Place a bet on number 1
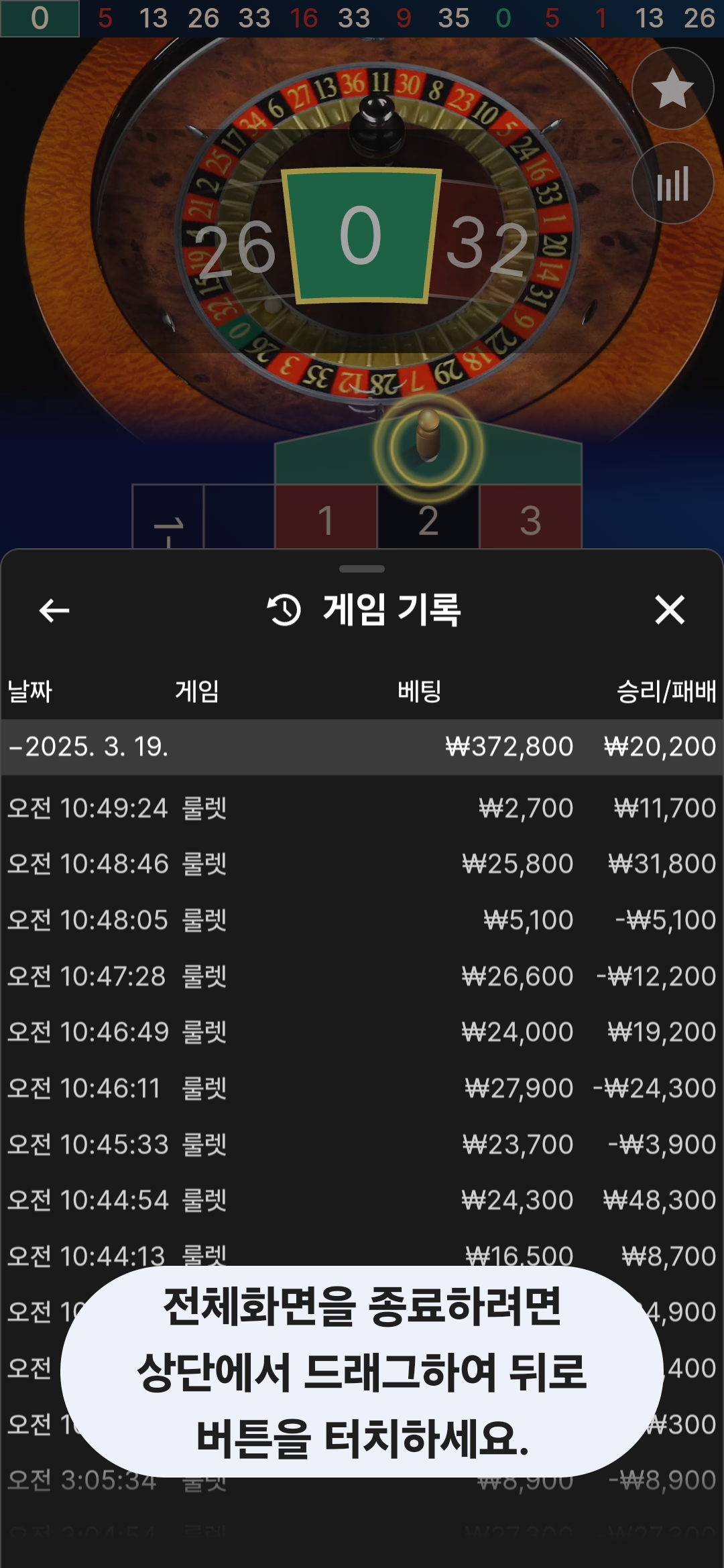Screen dimensions: 724x1568 tap(326, 519)
